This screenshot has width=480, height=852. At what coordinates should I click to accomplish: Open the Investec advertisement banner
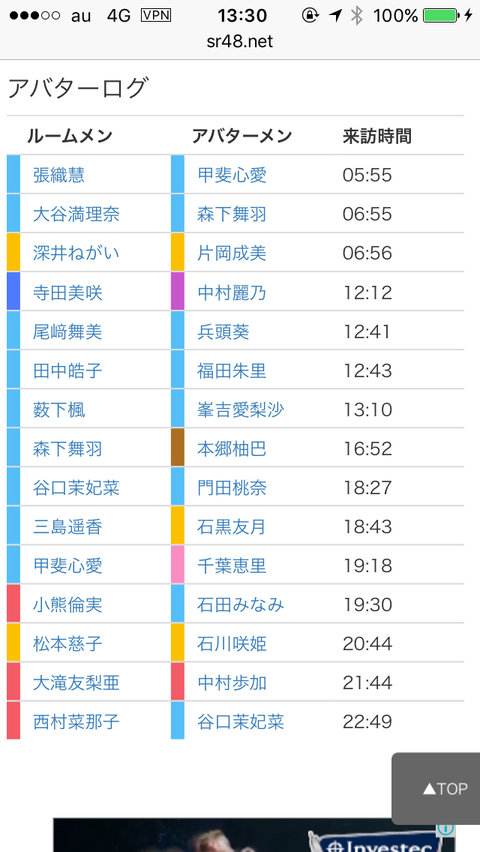tap(254, 835)
